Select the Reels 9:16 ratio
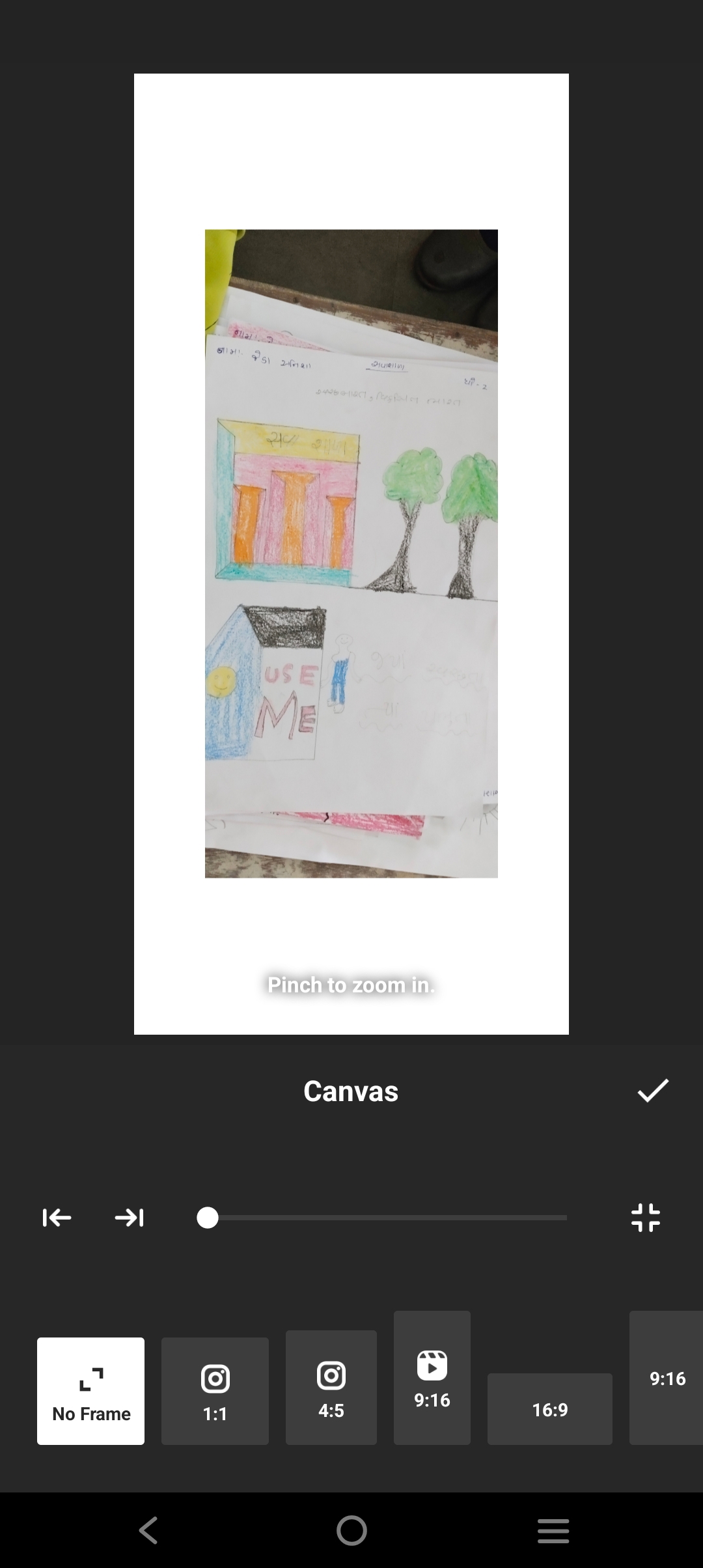This screenshot has height=1568, width=703. click(x=432, y=1378)
